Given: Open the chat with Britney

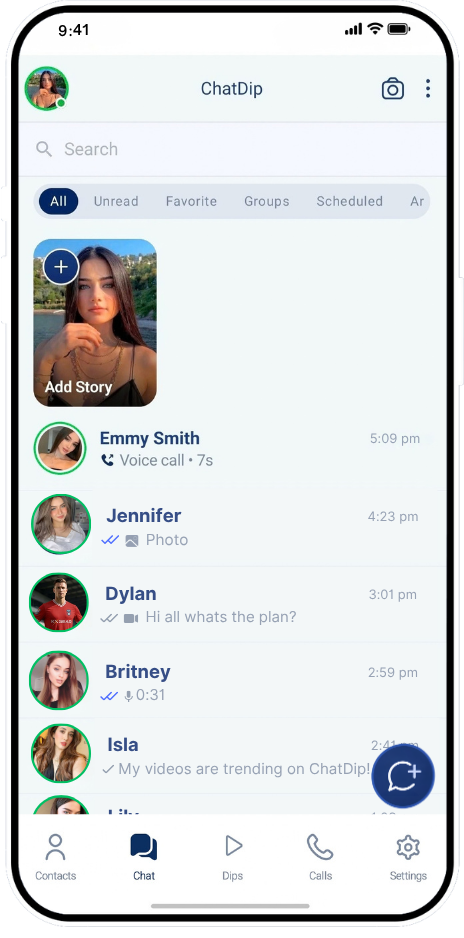Looking at the screenshot, I should 232,682.
